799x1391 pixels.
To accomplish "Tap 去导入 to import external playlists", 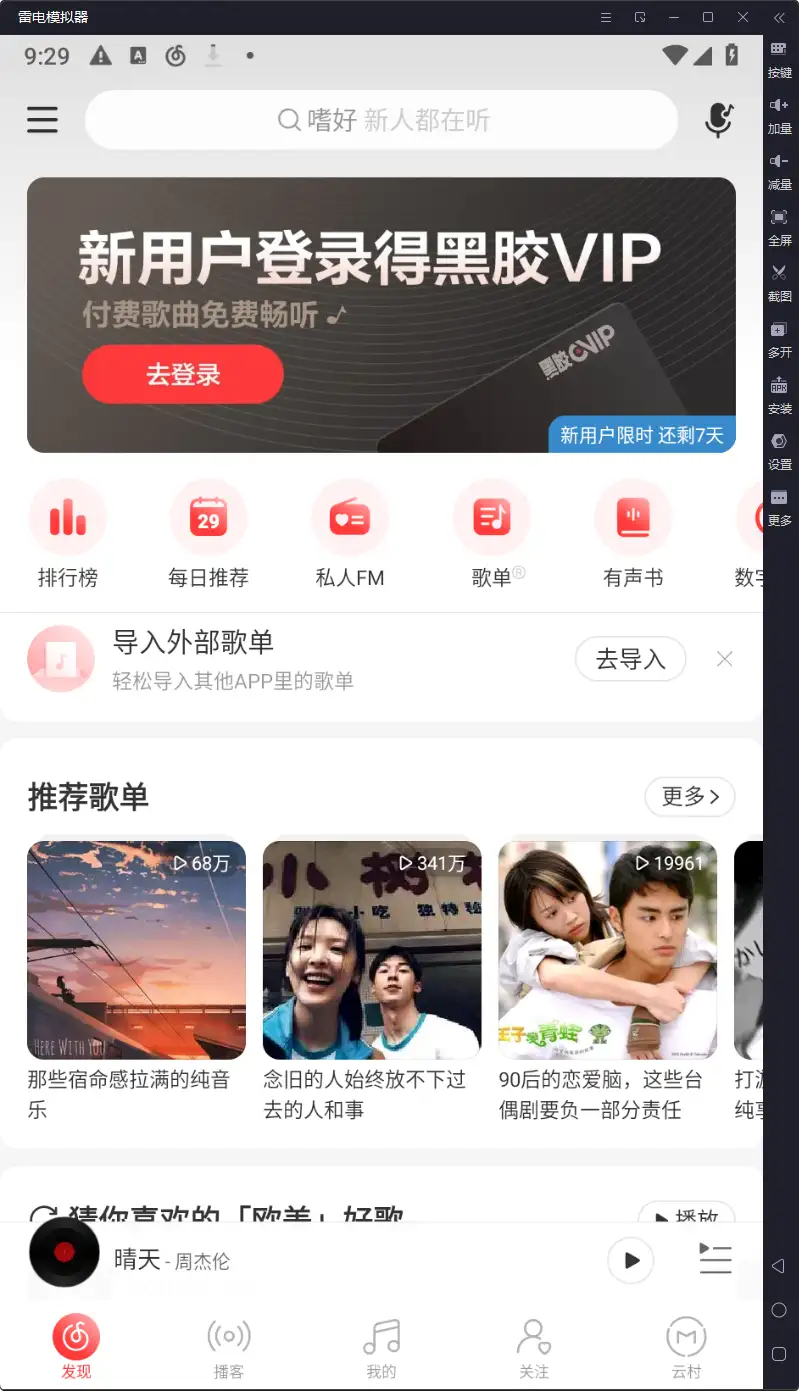I will [630, 659].
